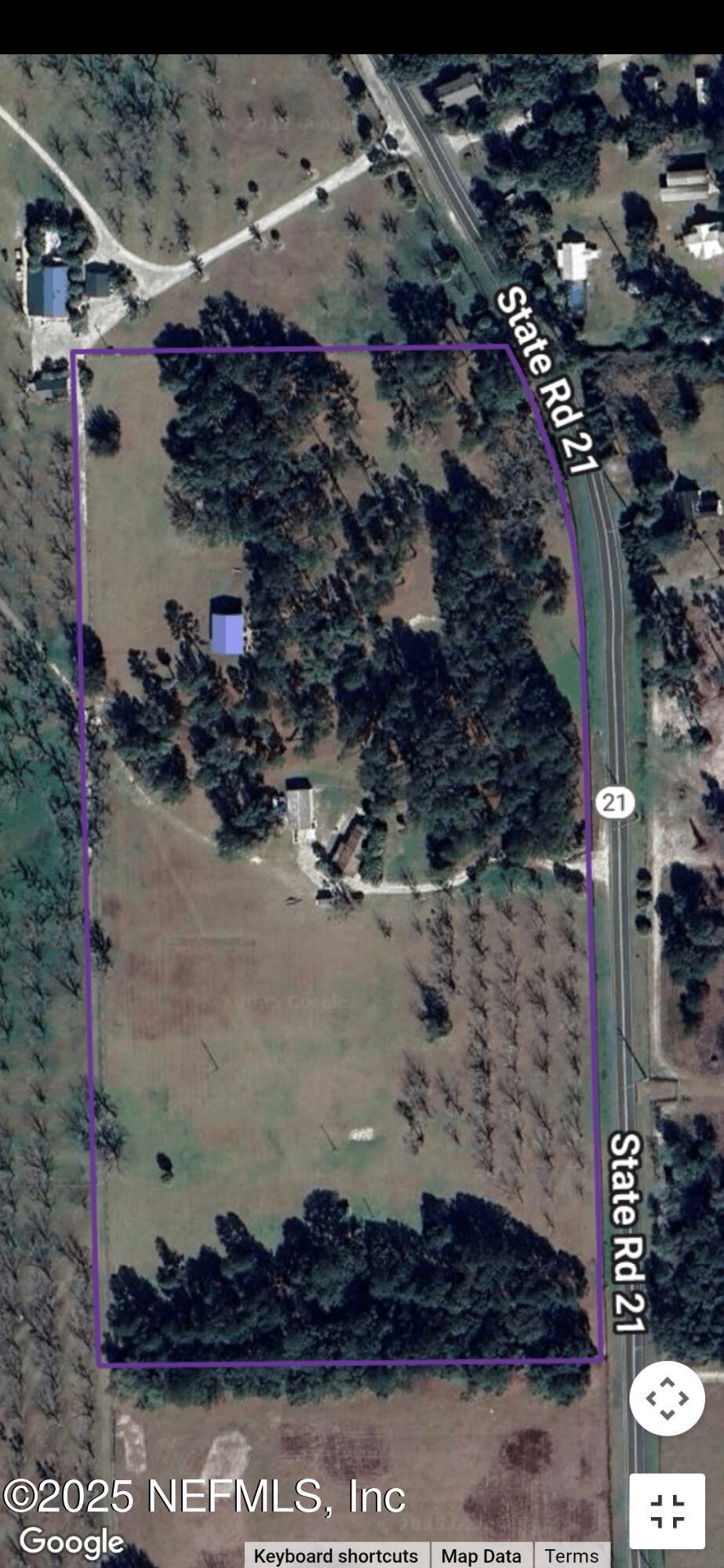Click the Map Data entry
The height and width of the screenshot is (1568, 724).
[481, 1555]
